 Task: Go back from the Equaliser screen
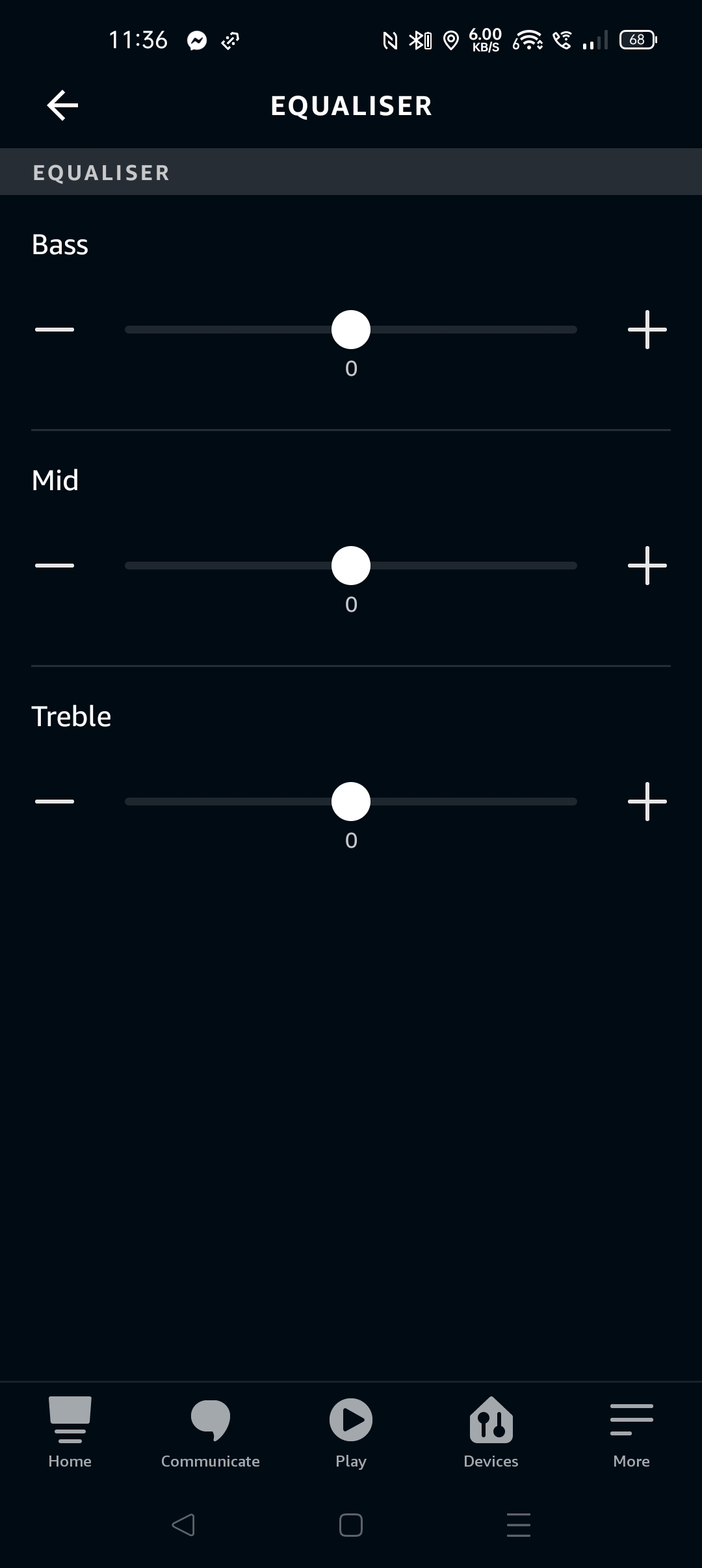[x=62, y=105]
